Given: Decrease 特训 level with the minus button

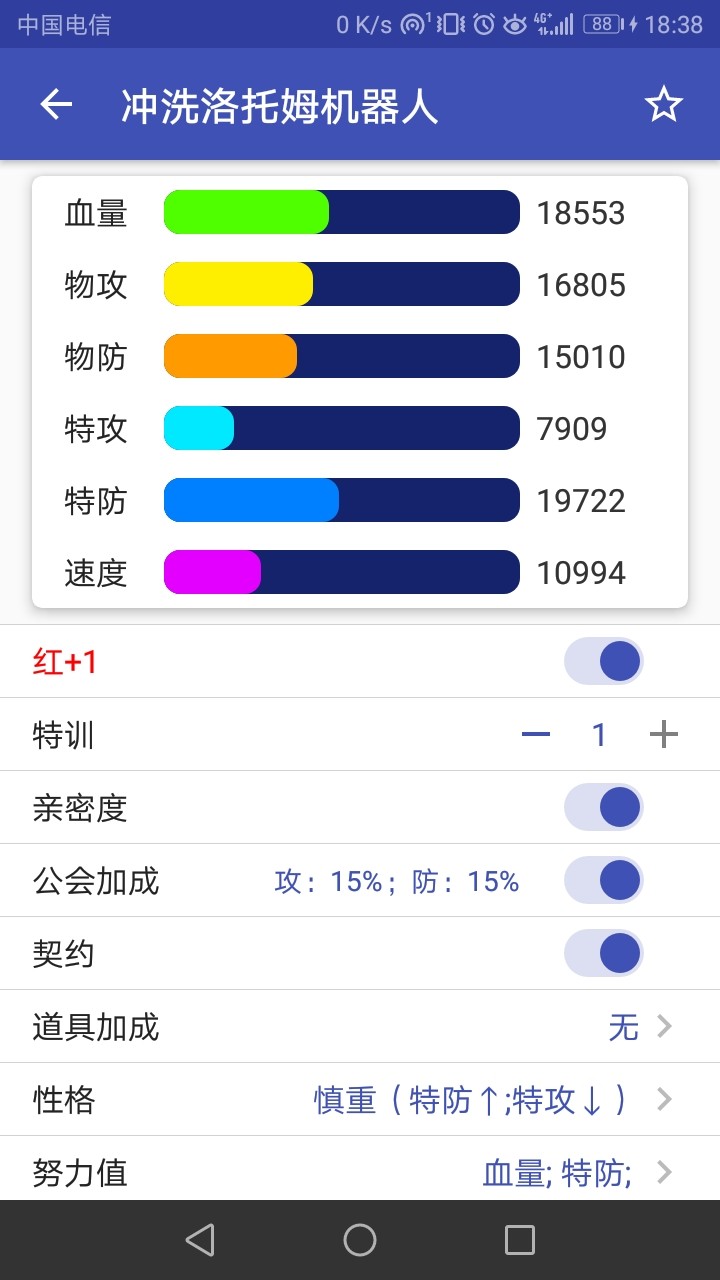Looking at the screenshot, I should 536,735.
